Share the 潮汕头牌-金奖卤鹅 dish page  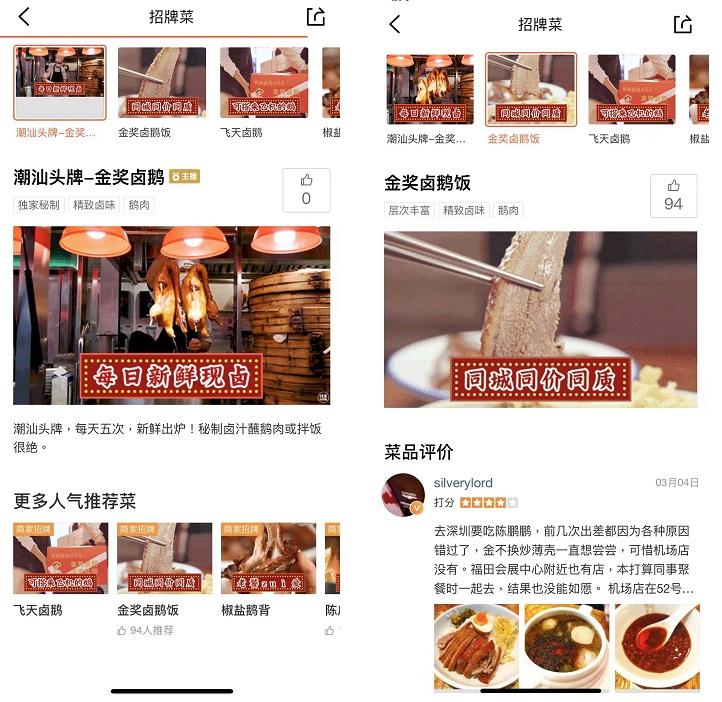315,17
